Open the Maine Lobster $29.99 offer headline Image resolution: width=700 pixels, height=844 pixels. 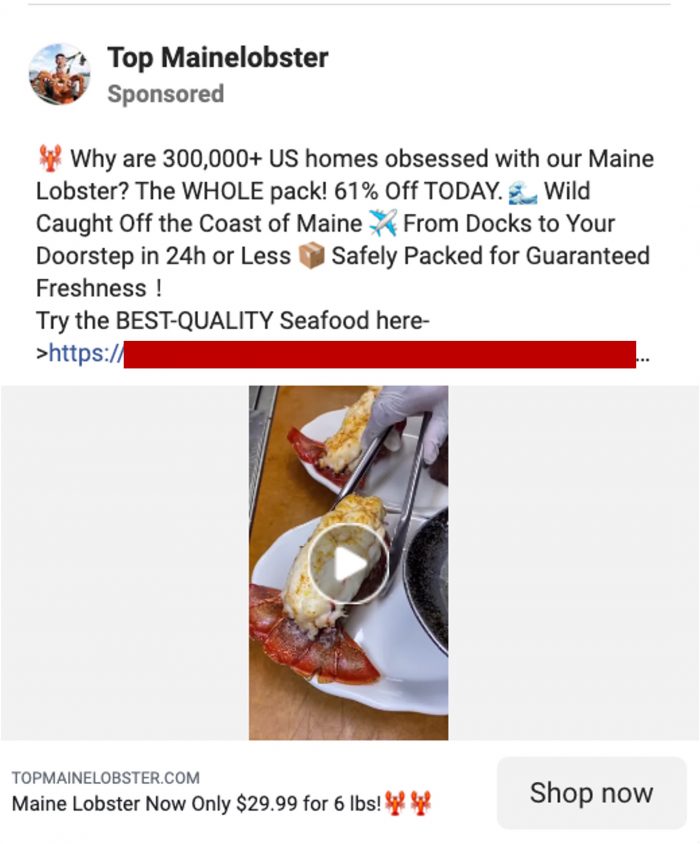221,803
